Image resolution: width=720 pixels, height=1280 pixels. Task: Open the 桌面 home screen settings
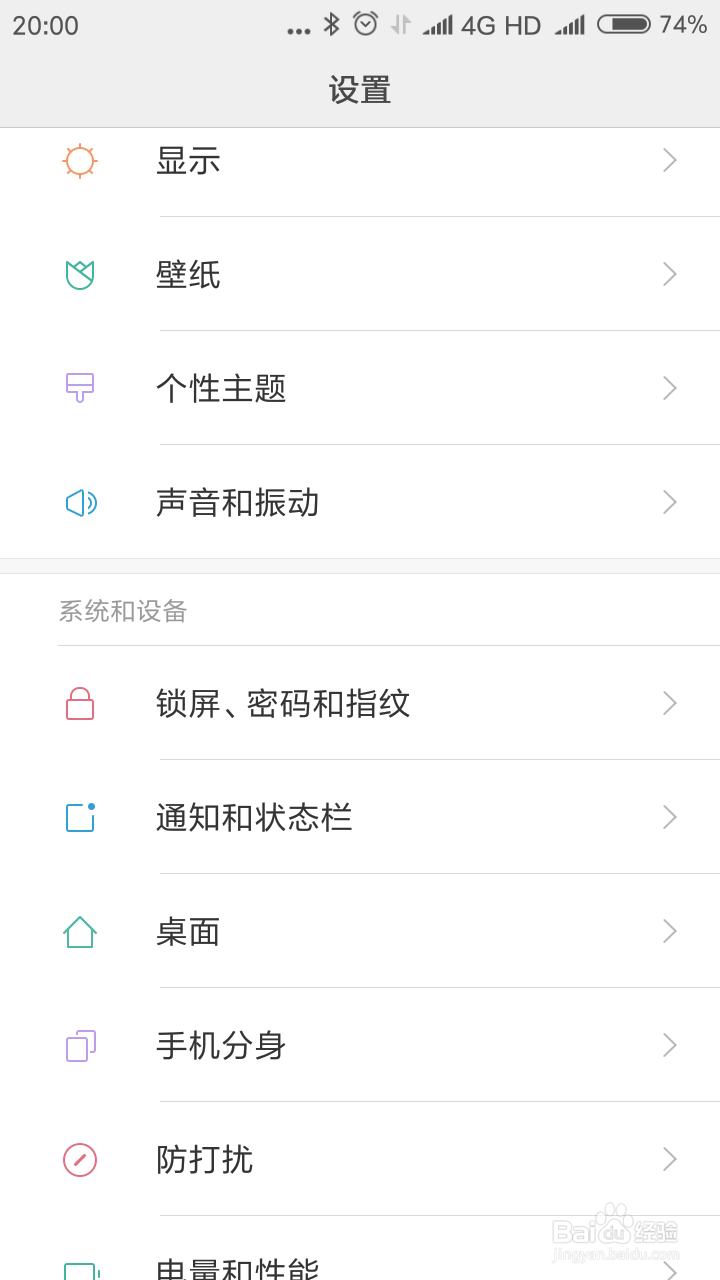coord(360,931)
